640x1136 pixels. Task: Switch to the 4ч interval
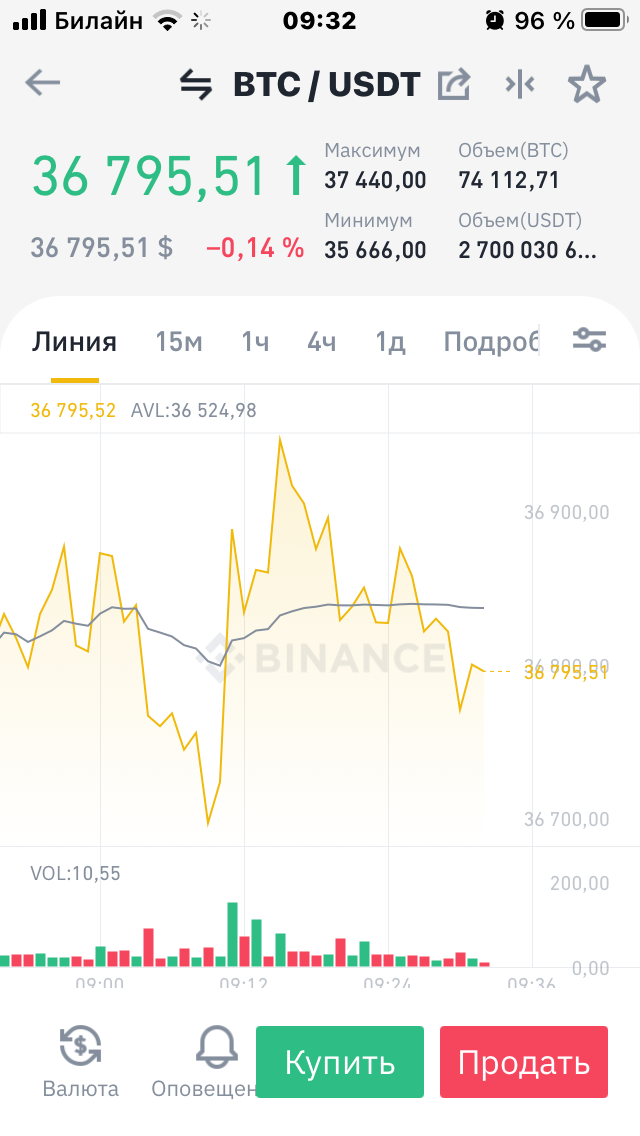(x=322, y=341)
